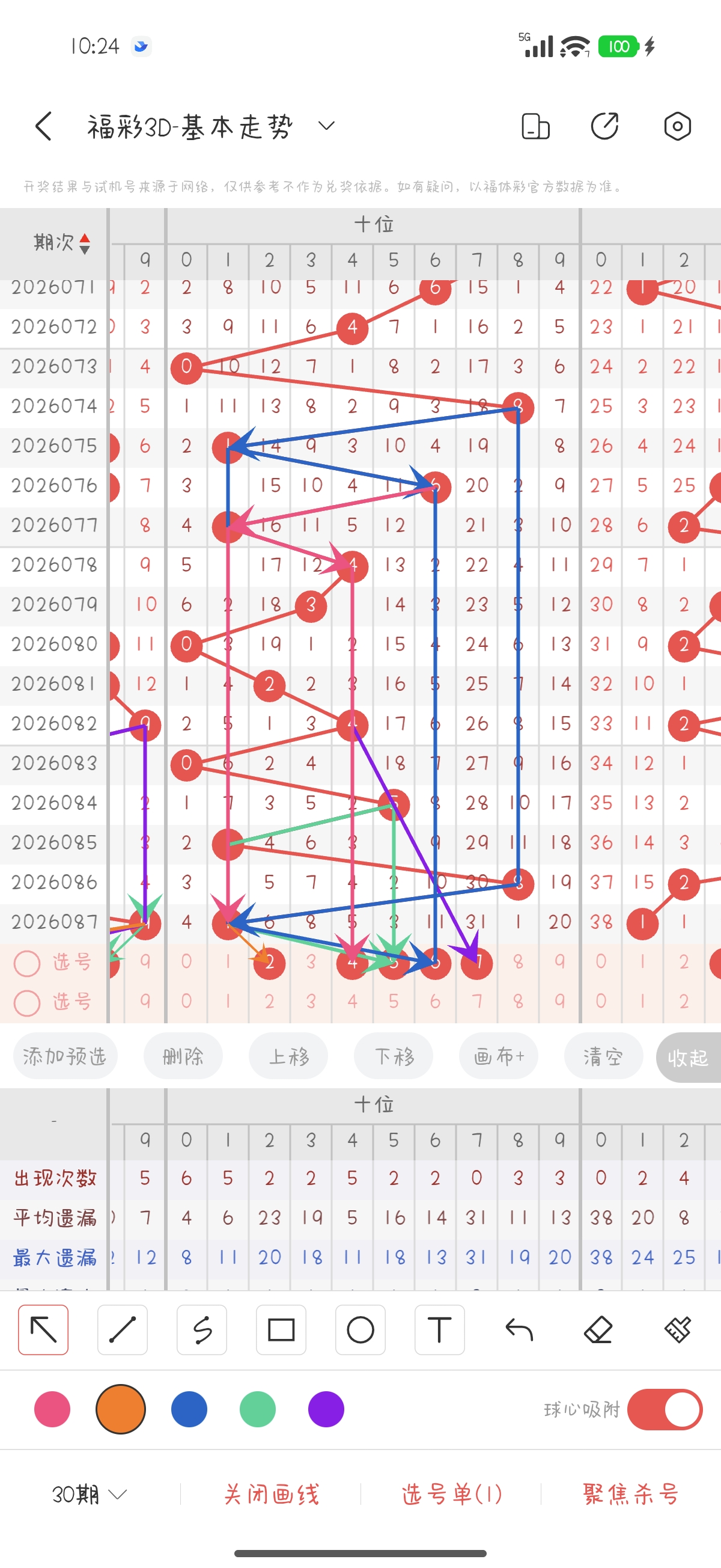Turn off the 球心吸附 switch
This screenshot has width=721, height=1568.
point(665,1409)
